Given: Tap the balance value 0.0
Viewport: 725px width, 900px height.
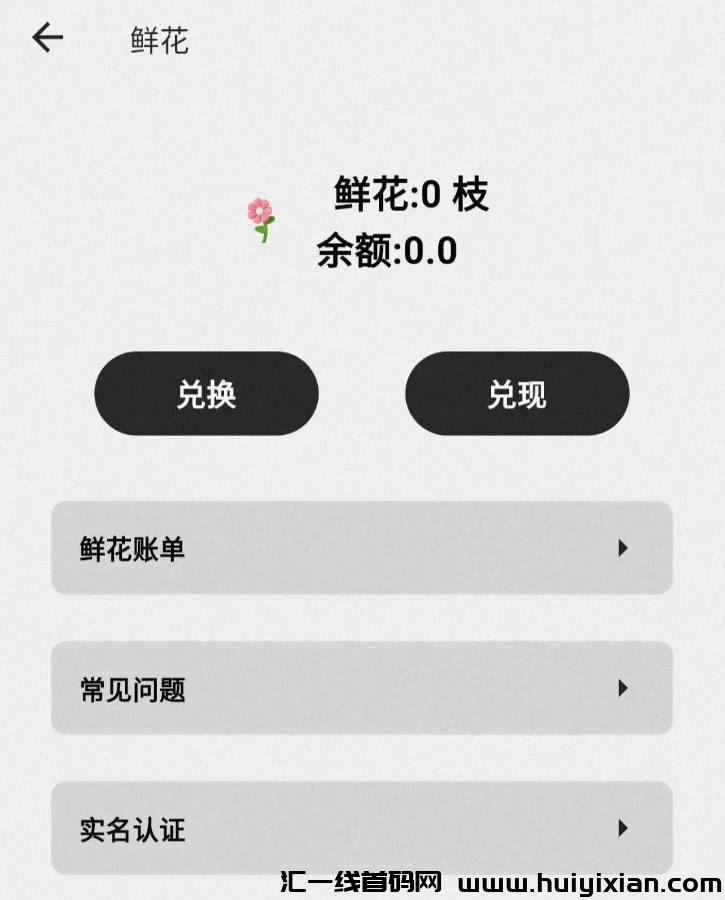Looking at the screenshot, I should click(x=430, y=252).
